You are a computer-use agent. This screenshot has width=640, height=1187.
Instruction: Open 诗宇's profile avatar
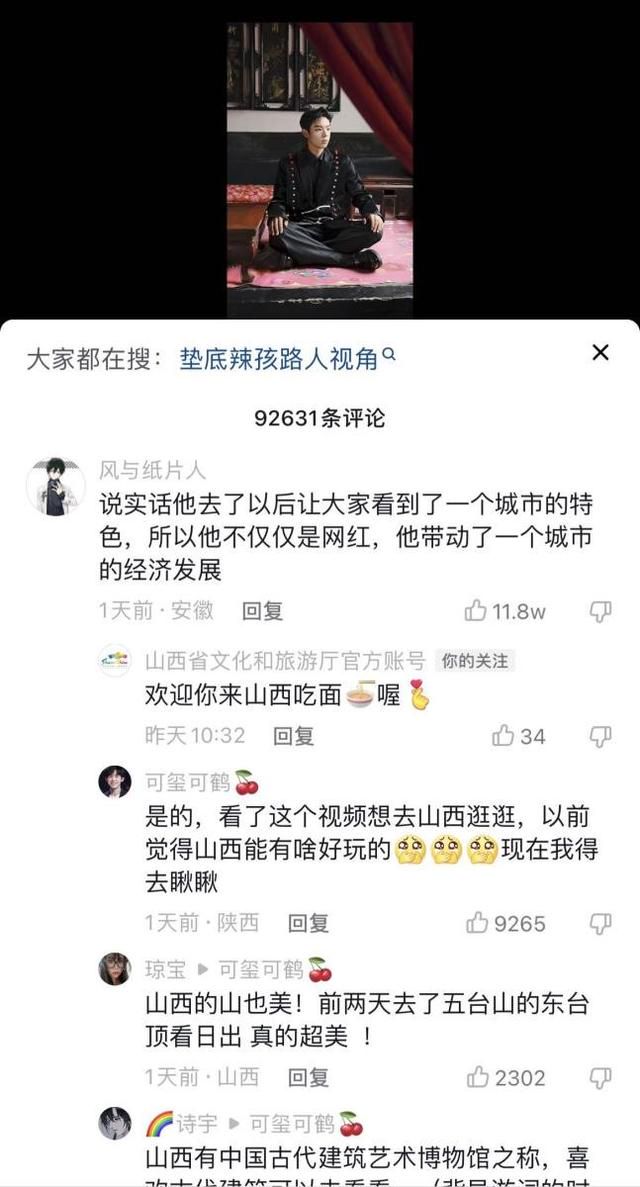coord(115,1123)
